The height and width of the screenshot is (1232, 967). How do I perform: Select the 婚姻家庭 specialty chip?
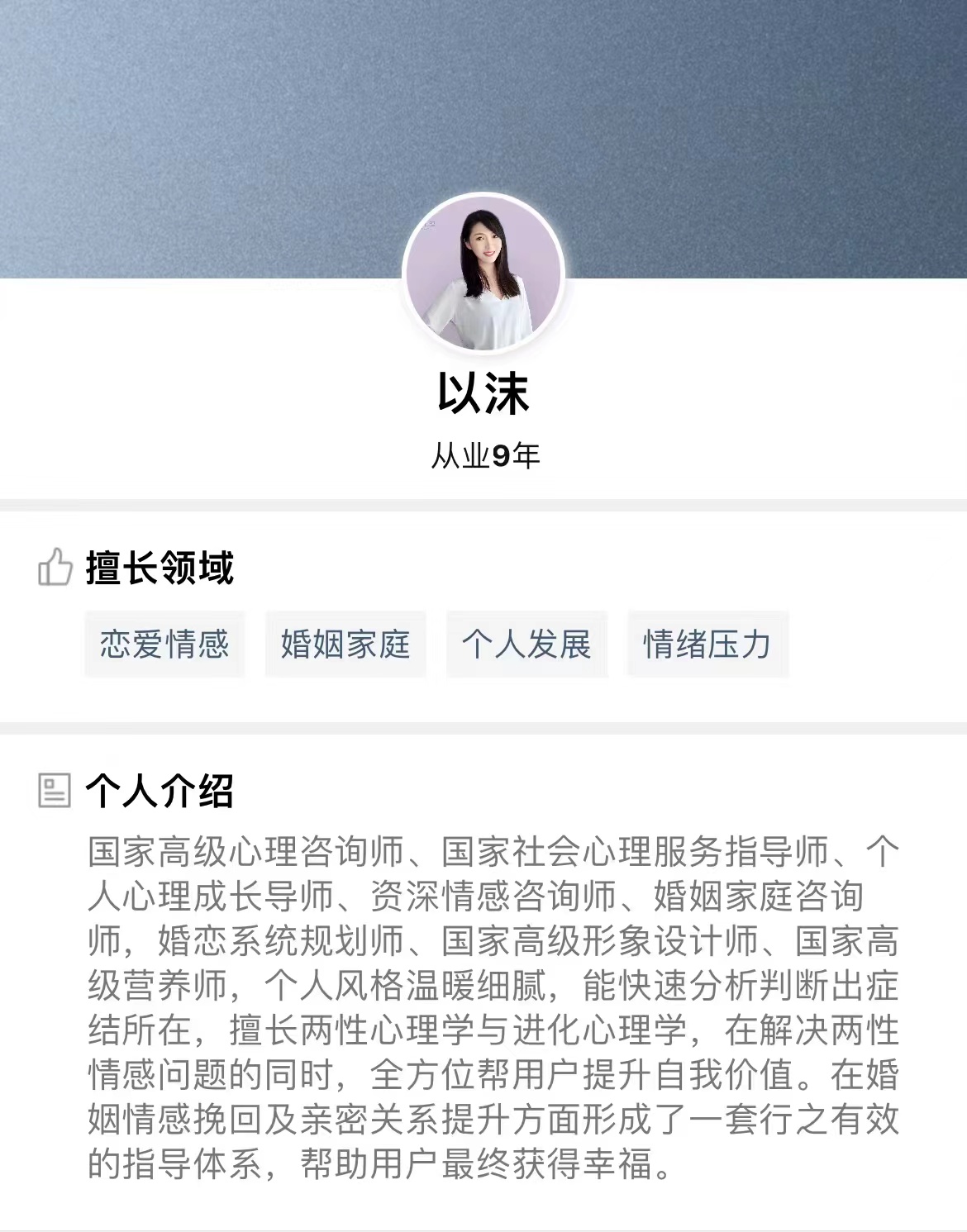coord(345,645)
